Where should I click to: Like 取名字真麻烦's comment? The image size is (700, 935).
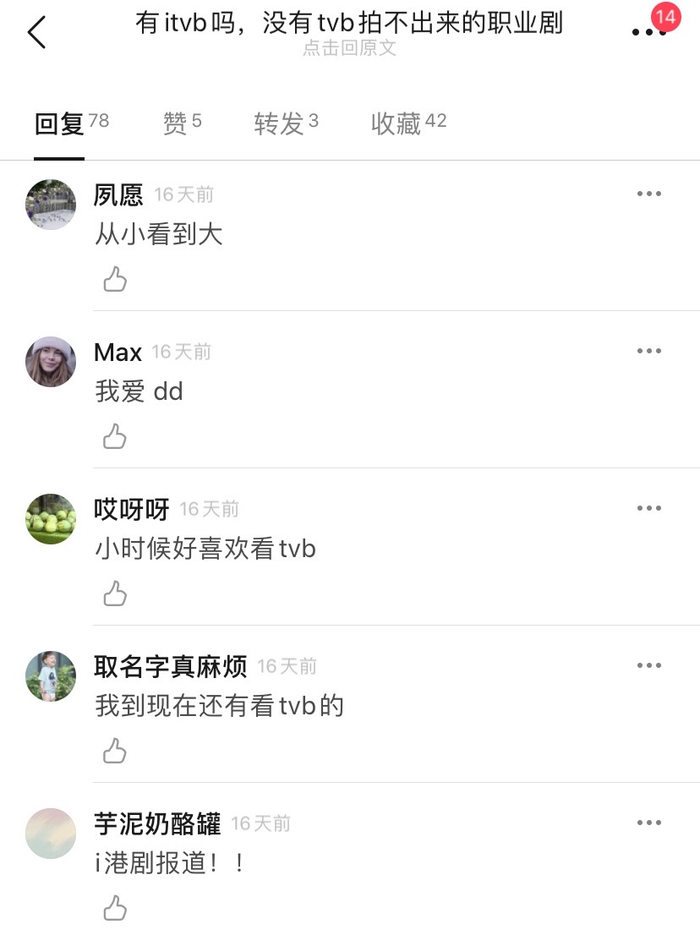tap(114, 751)
